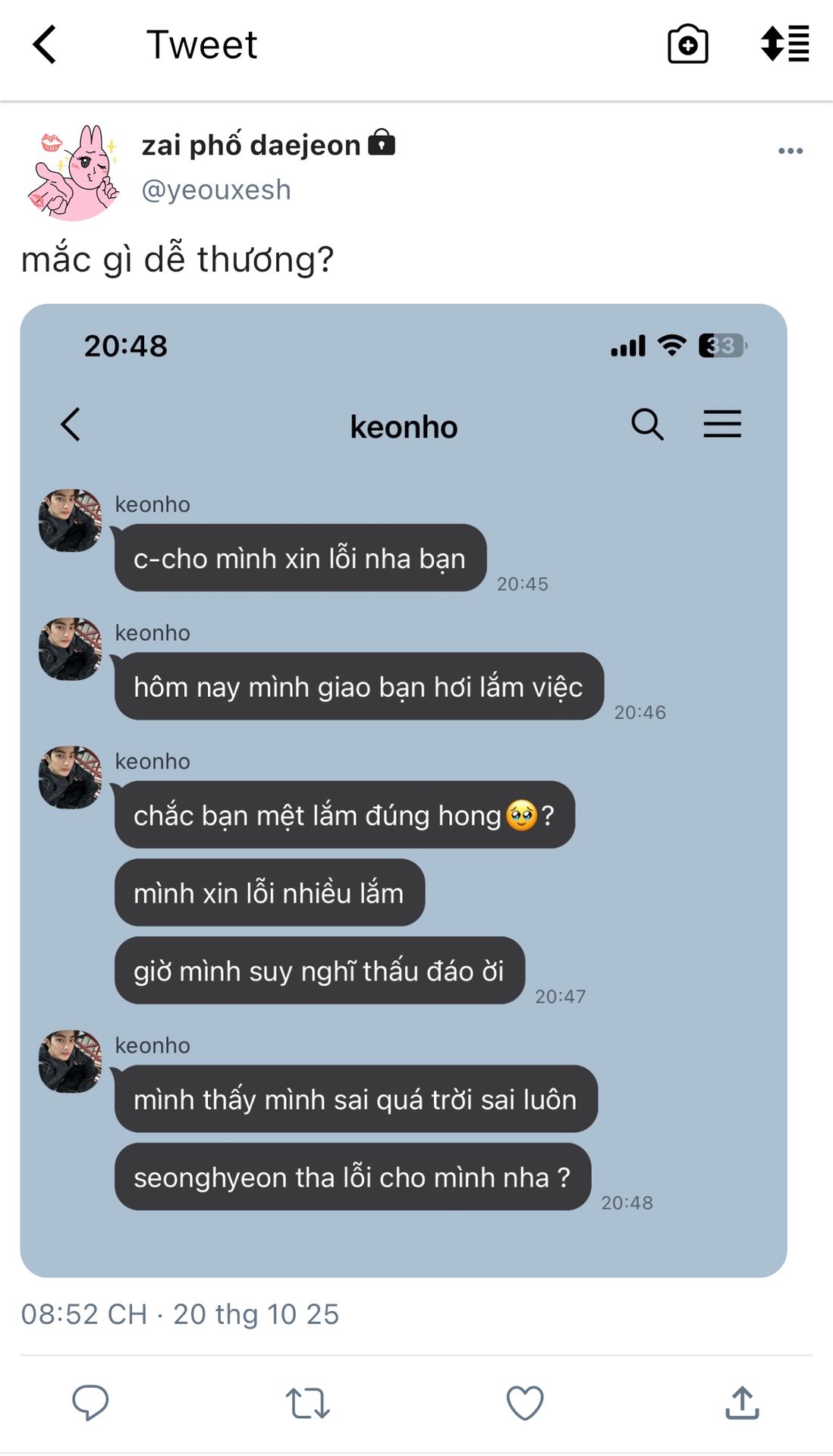Share this tweet

742,1402
